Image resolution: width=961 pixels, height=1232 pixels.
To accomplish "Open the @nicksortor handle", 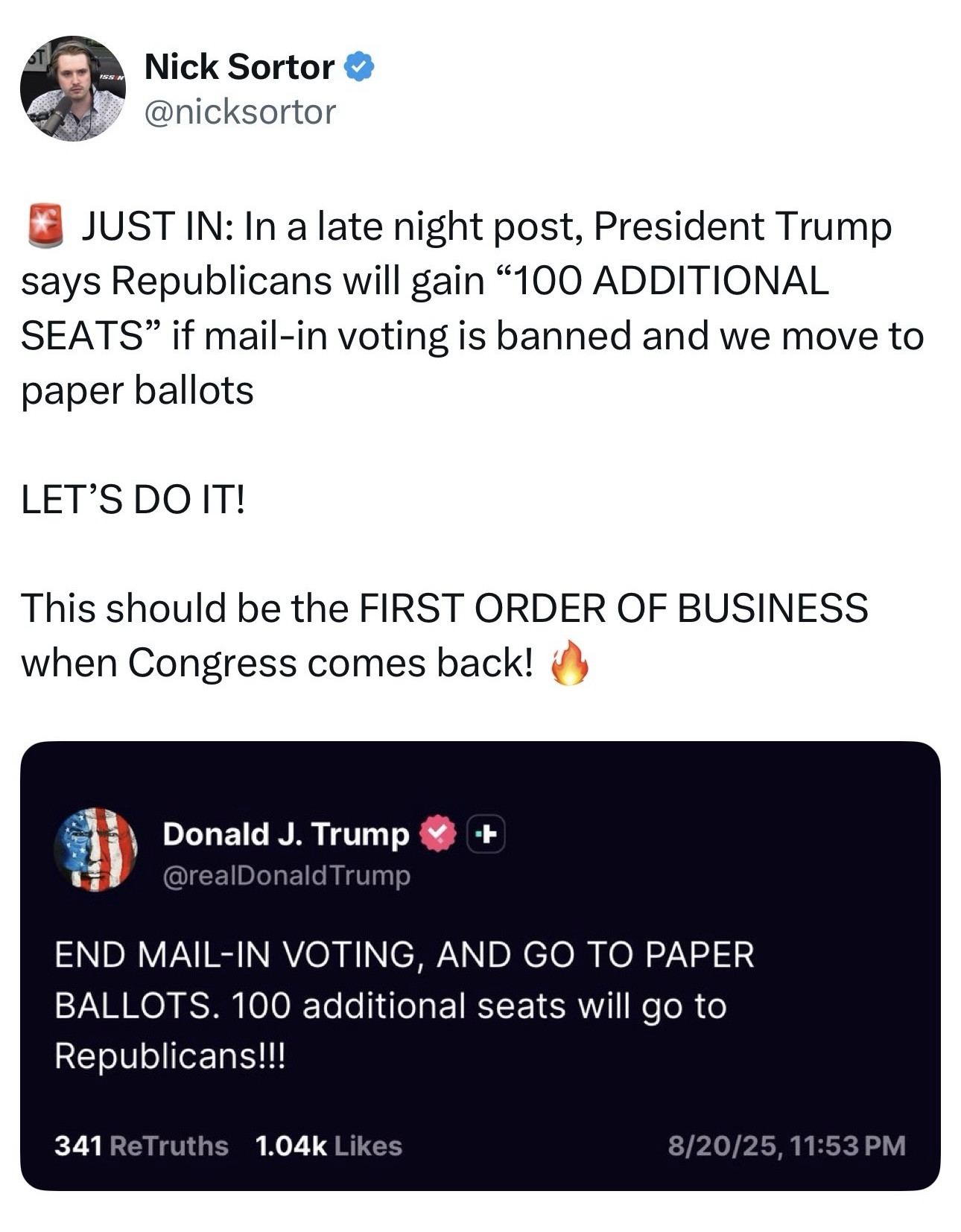I will pos(240,112).
